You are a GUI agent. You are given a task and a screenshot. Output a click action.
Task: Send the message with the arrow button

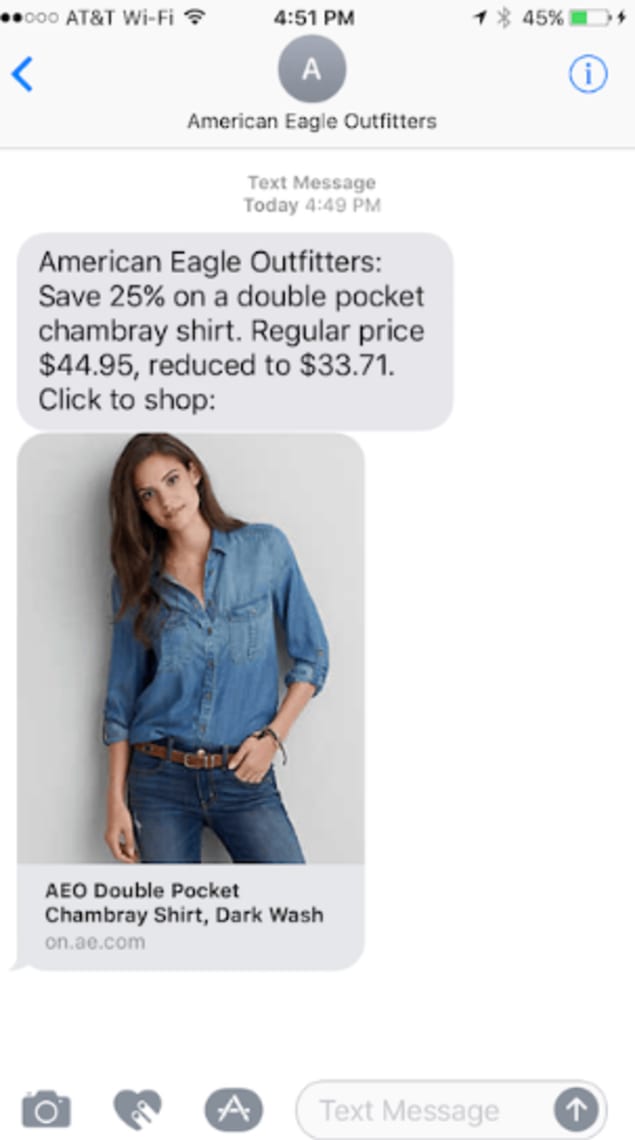(x=577, y=1109)
